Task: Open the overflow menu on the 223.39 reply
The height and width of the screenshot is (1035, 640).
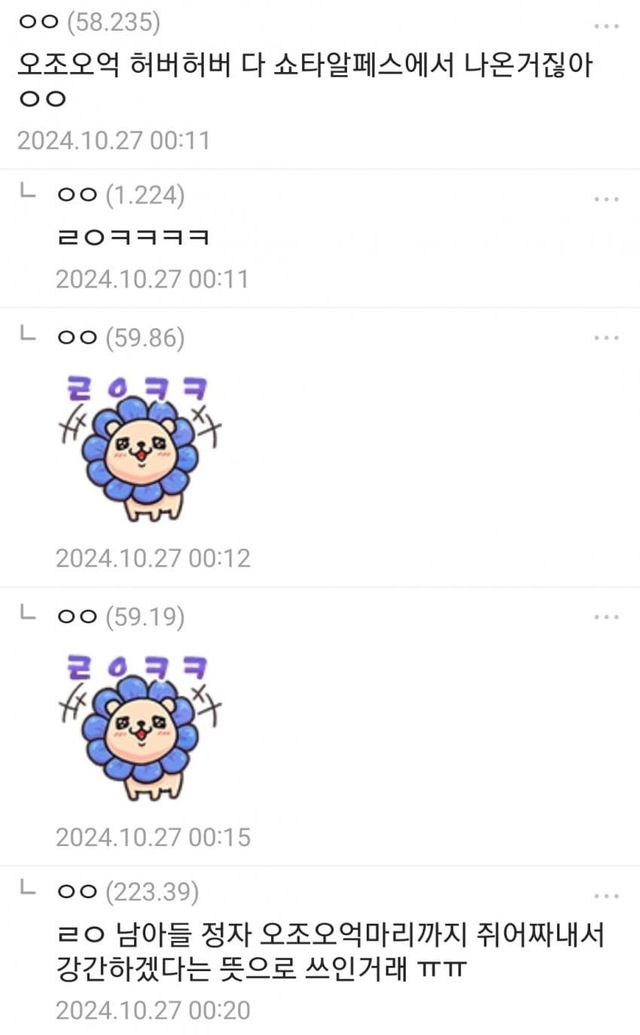Action: 606,892
